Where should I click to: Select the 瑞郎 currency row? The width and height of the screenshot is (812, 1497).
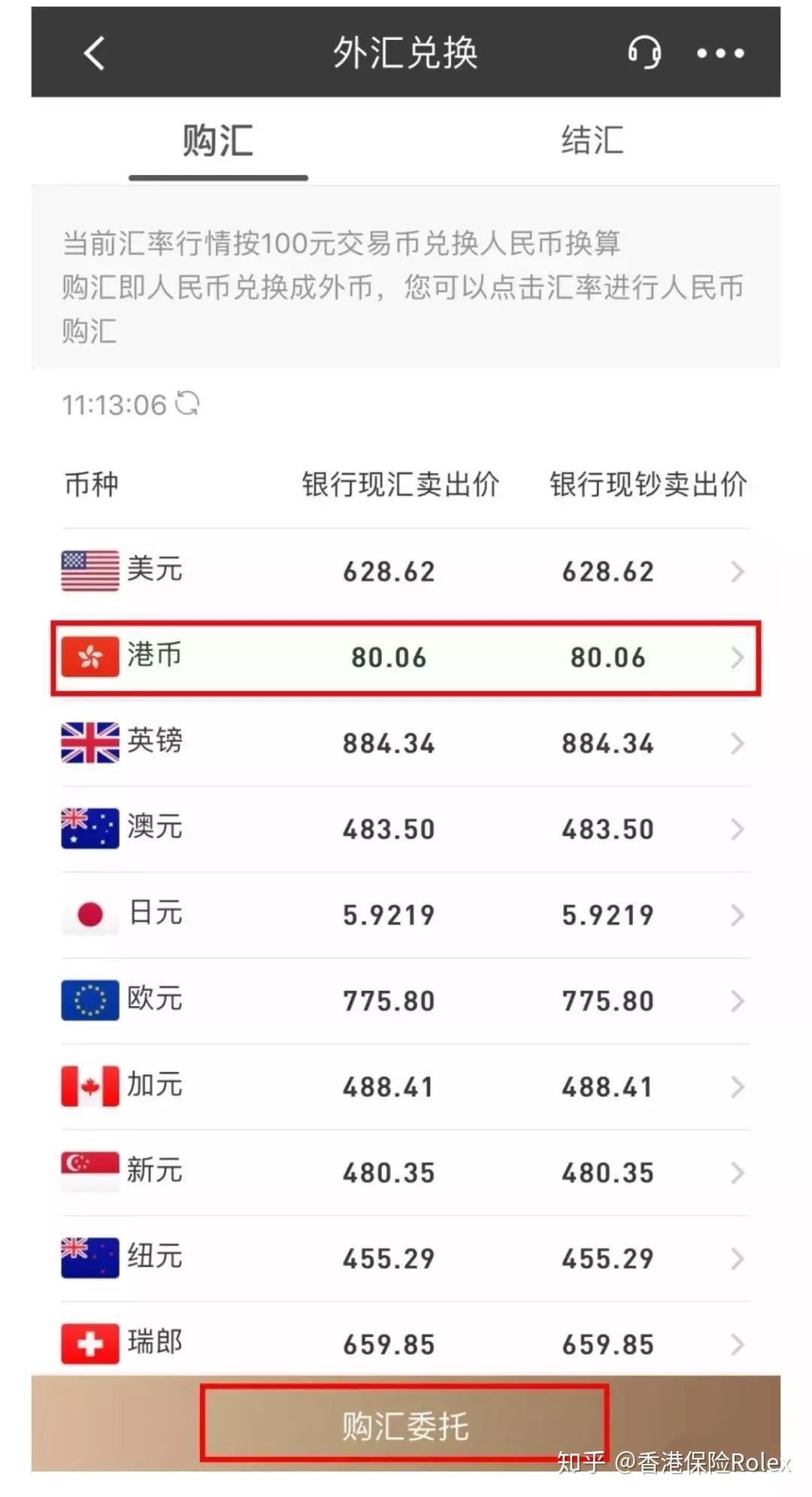point(405,1344)
